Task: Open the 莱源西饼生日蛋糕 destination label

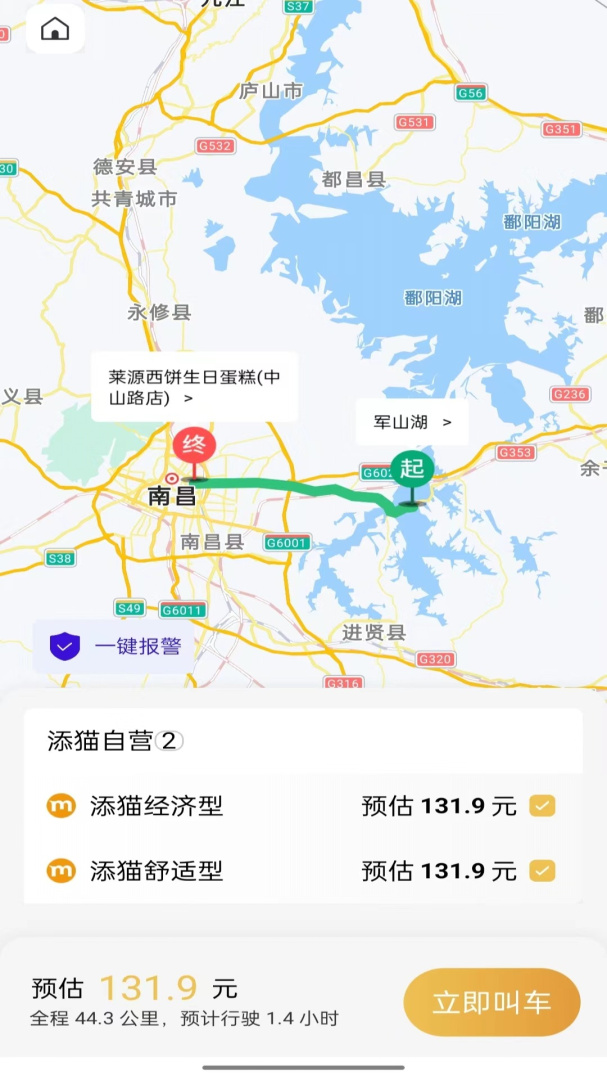Action: coord(194,387)
